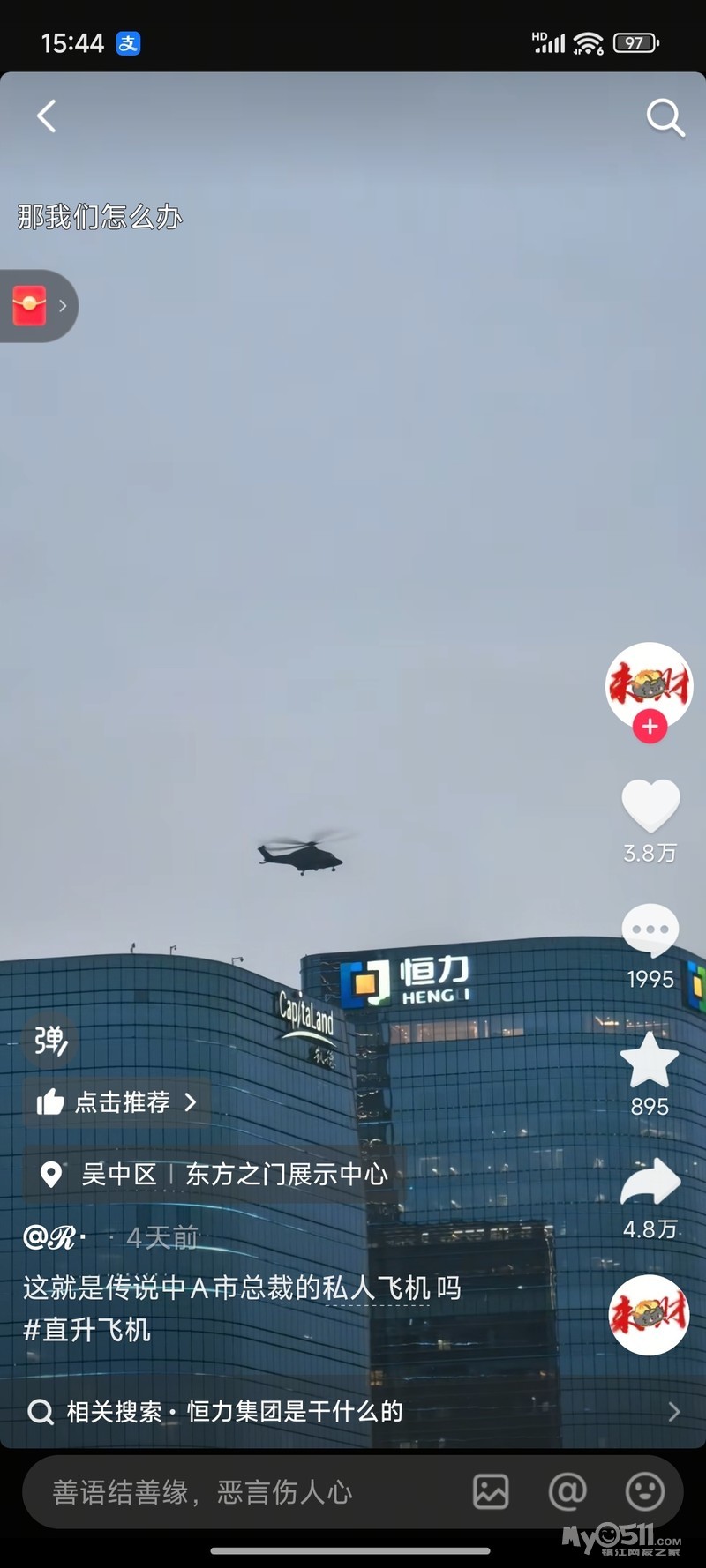Open the spinning music disc
Viewport: 706px width, 1568px height.
click(649, 1314)
